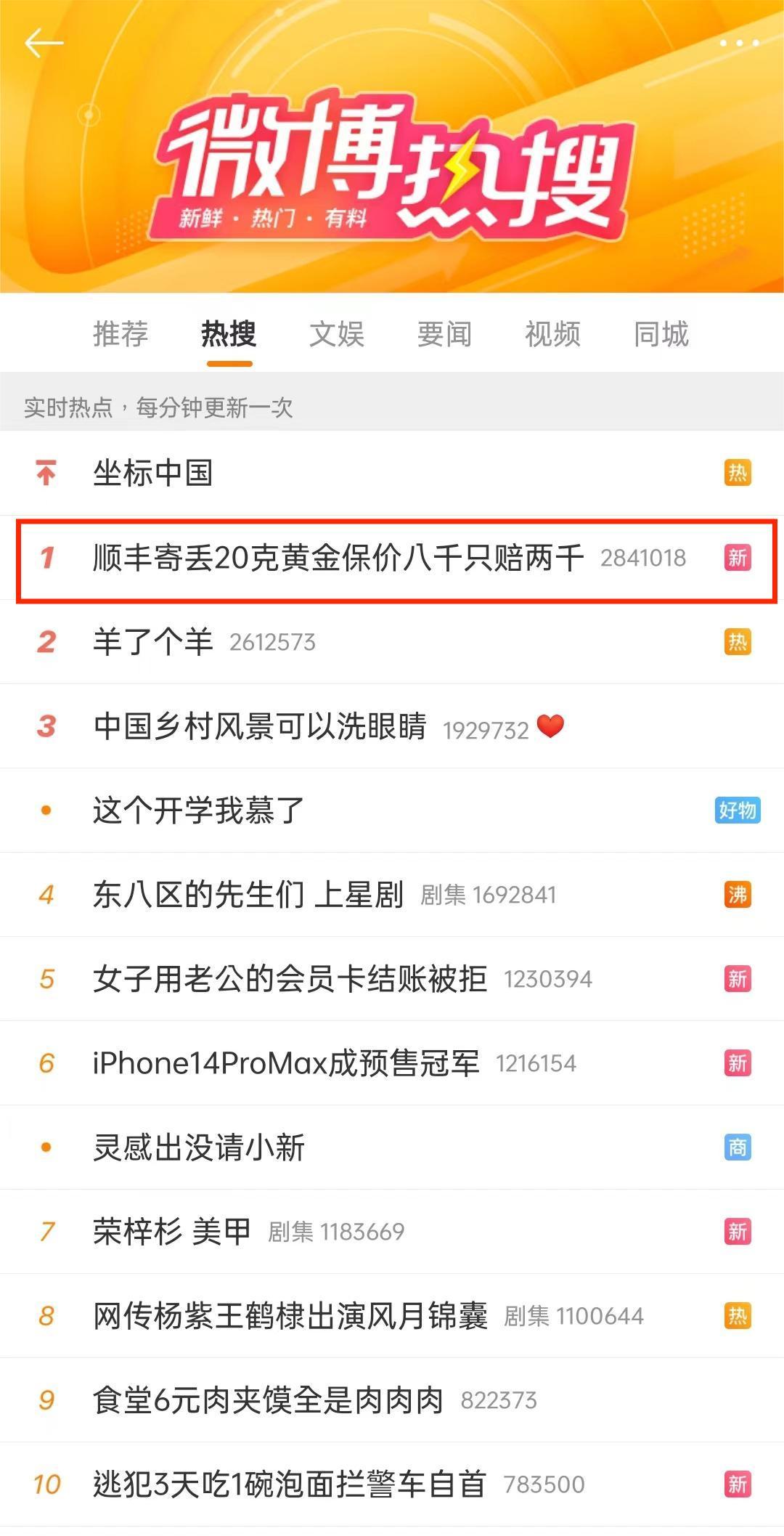Open 中国乡村风景可以洗眼睛 topic
The height and width of the screenshot is (1536, 784).
coord(260,726)
